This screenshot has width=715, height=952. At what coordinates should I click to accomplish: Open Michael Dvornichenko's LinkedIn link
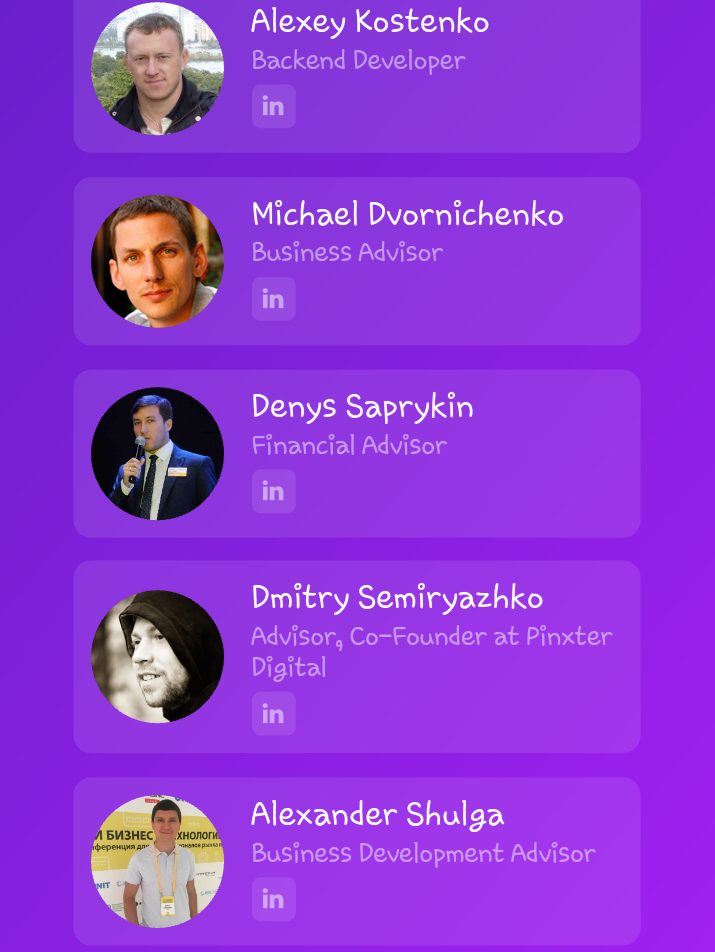pyautogui.click(x=274, y=299)
